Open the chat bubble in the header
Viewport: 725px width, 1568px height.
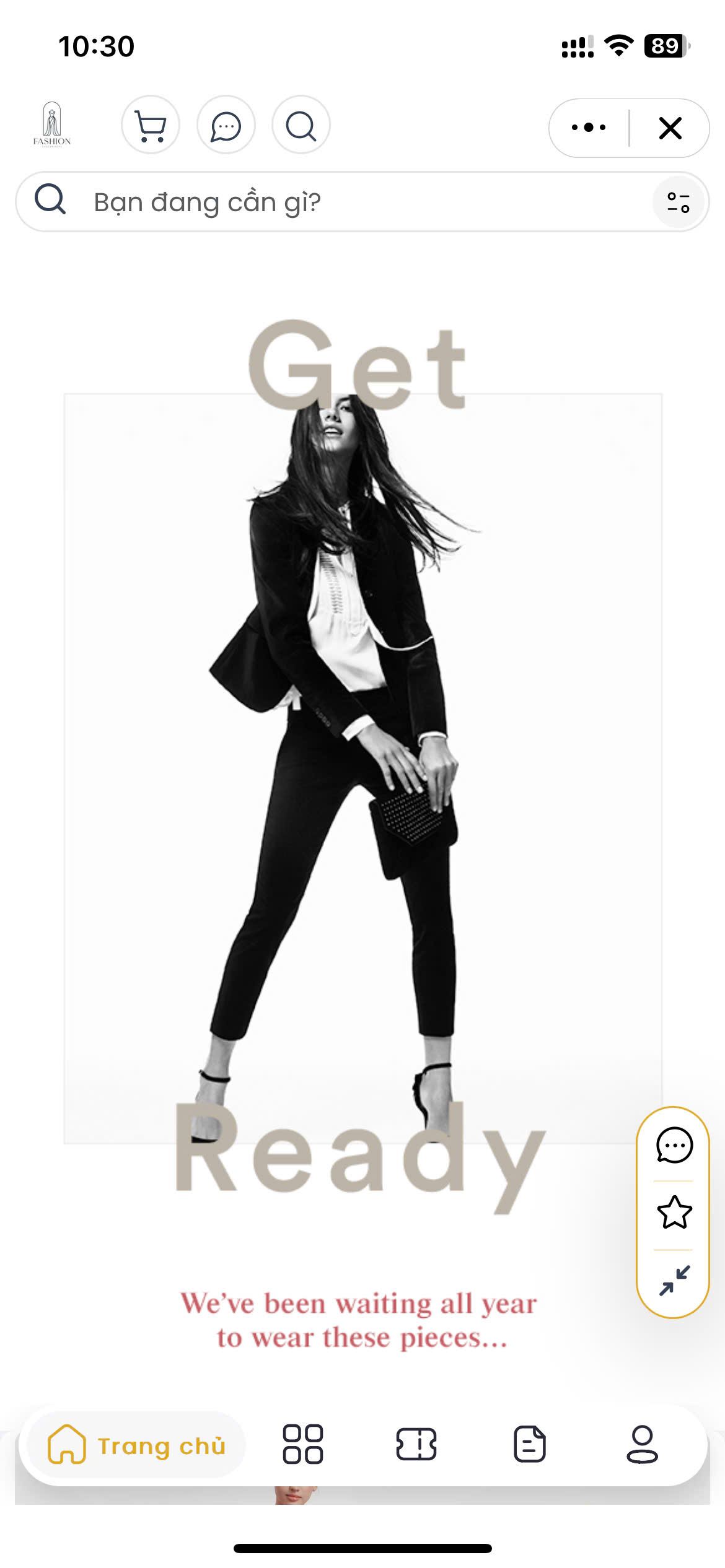[x=226, y=126]
